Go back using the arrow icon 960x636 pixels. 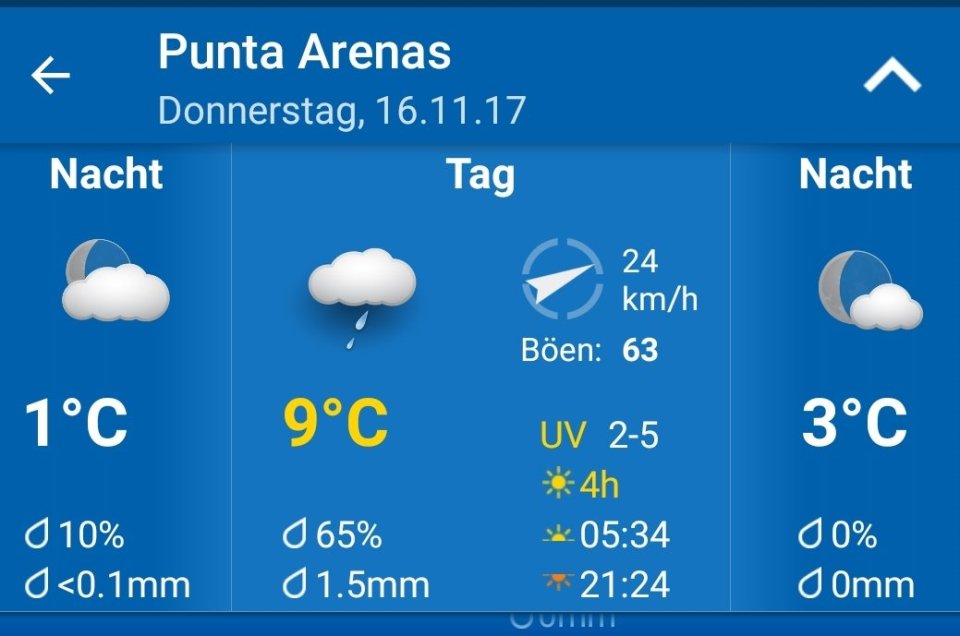coord(50,76)
